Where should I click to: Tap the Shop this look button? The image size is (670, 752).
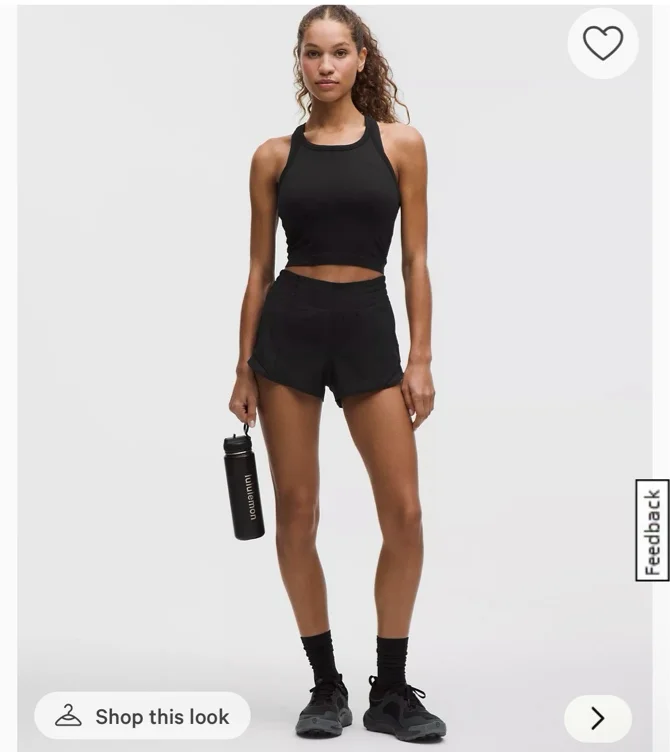pos(142,716)
